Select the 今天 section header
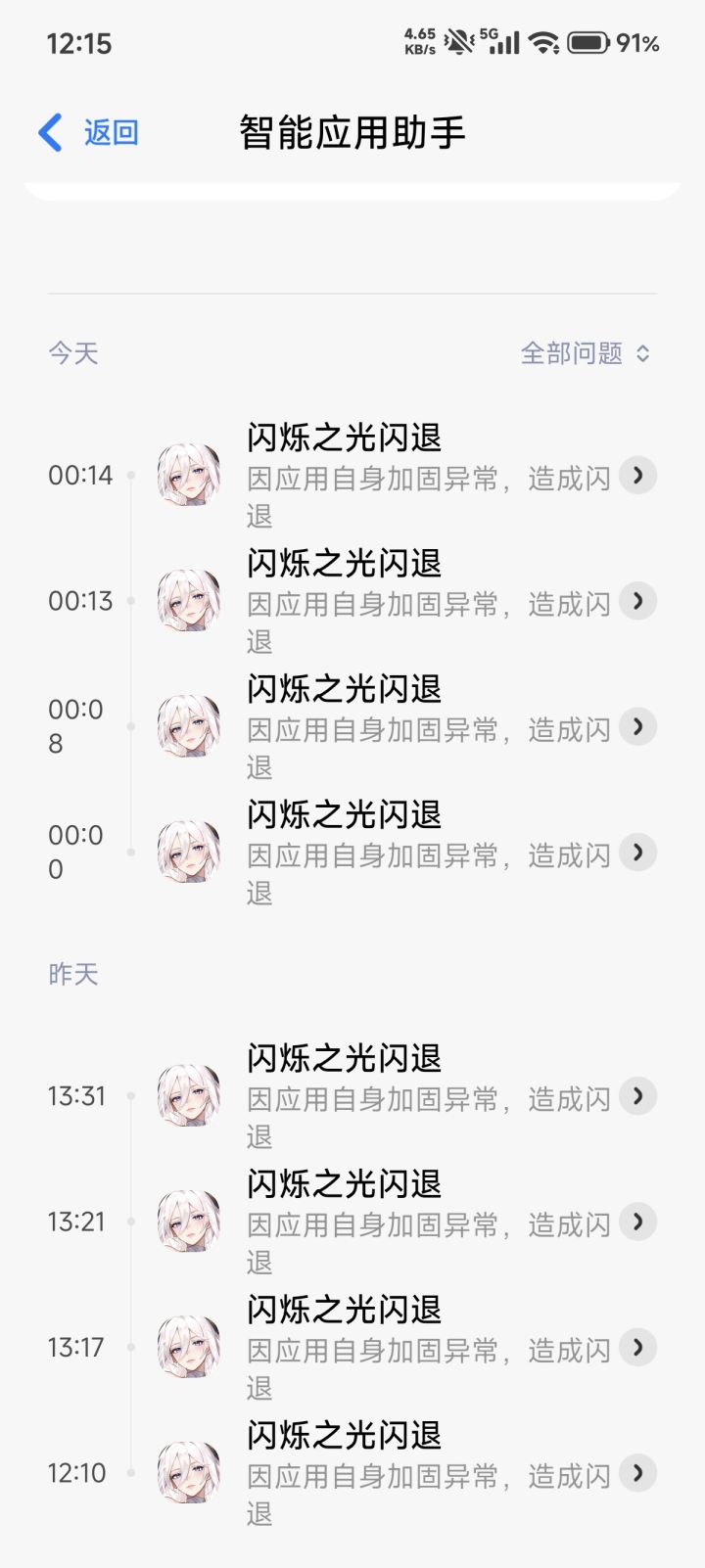The width and height of the screenshot is (705, 1568). tap(74, 352)
